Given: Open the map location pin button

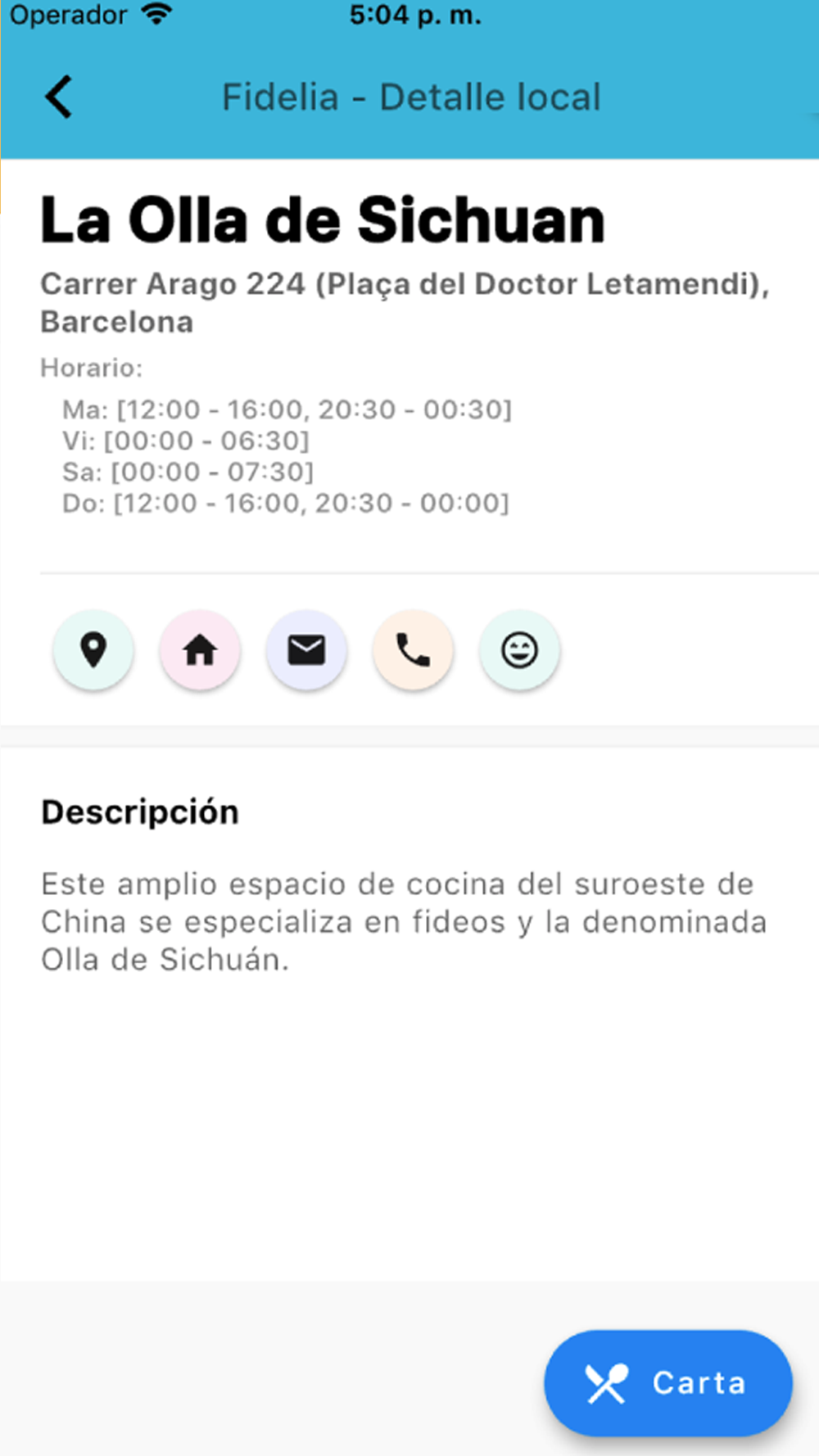Looking at the screenshot, I should tap(93, 650).
